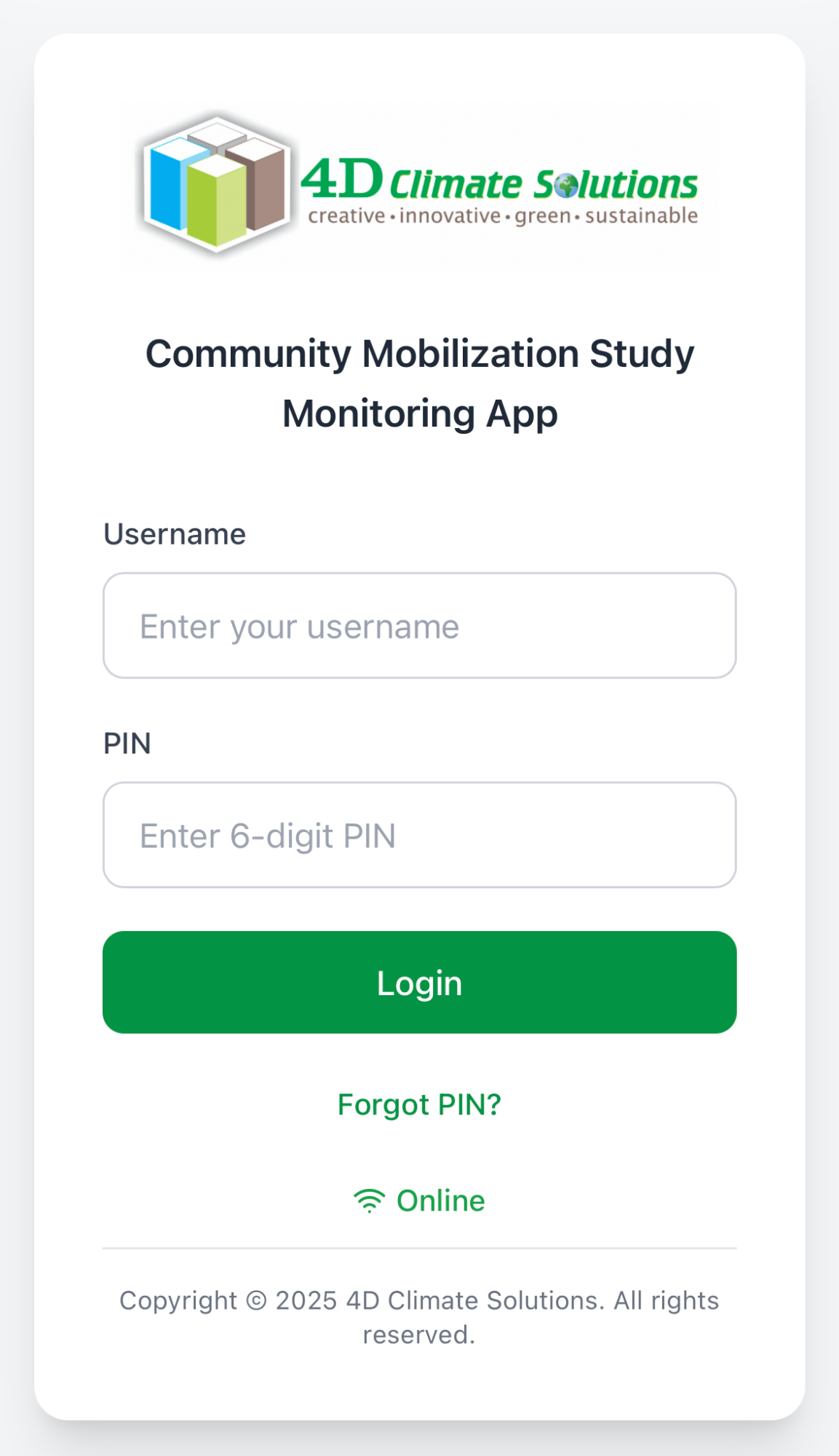839x1456 pixels.
Task: Select the 6-digit PIN field
Action: click(x=419, y=835)
